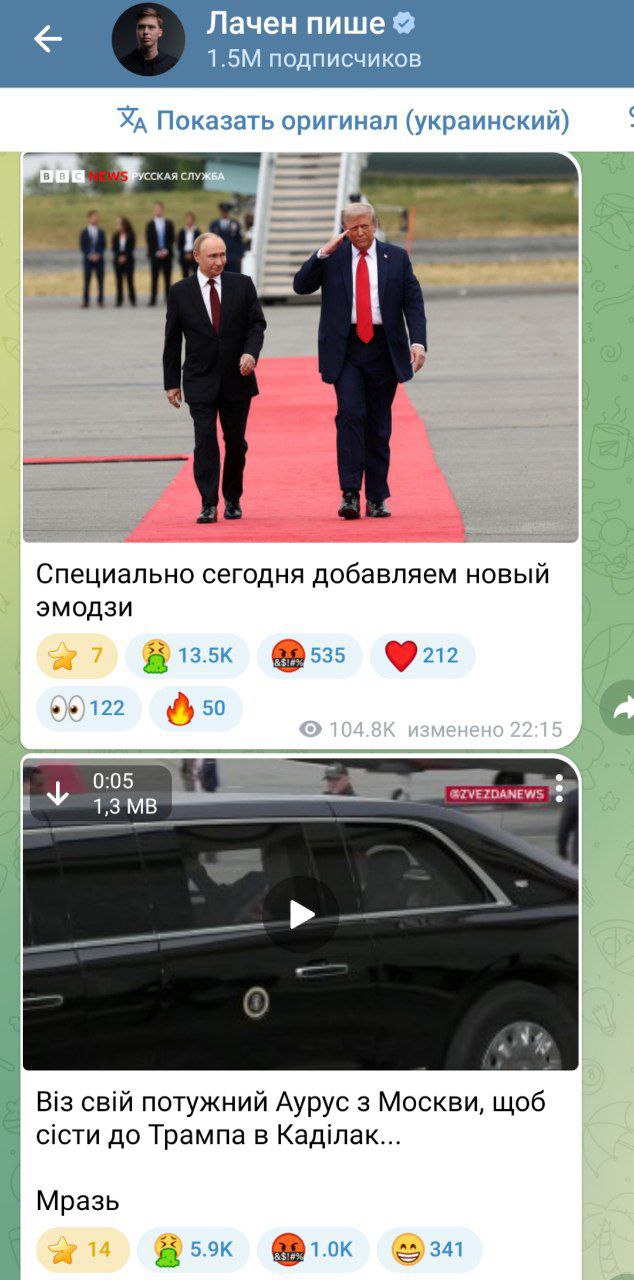Play the Zvezdanews limousine video
634x1280 pixels.
(301, 914)
